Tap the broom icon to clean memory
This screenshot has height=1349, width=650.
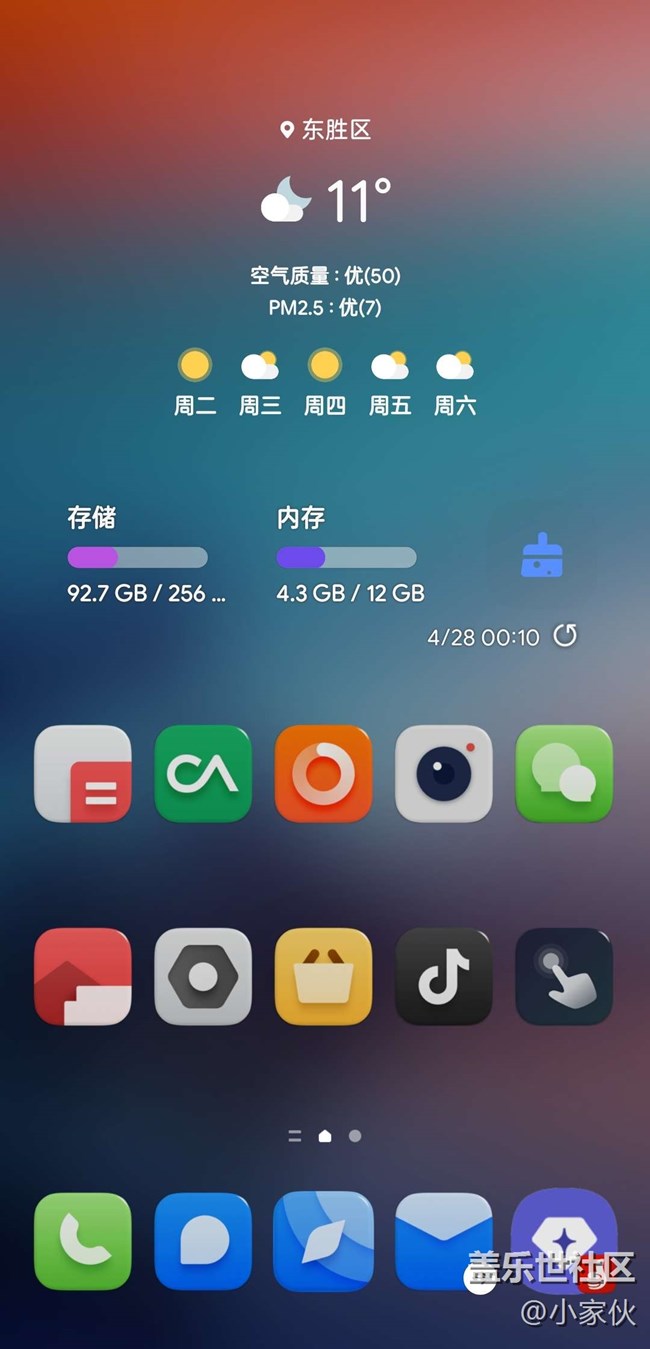click(x=542, y=555)
